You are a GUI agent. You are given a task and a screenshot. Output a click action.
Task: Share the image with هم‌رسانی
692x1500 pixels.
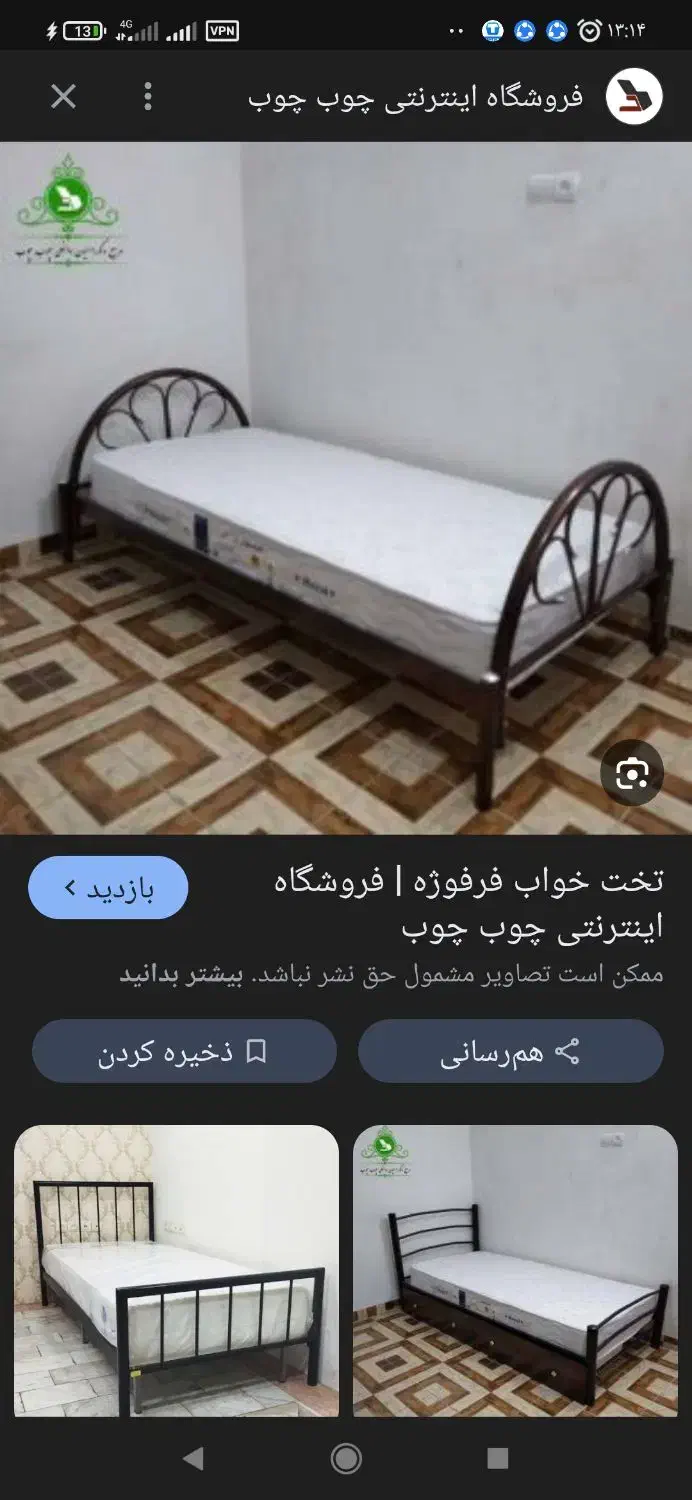(x=510, y=1051)
